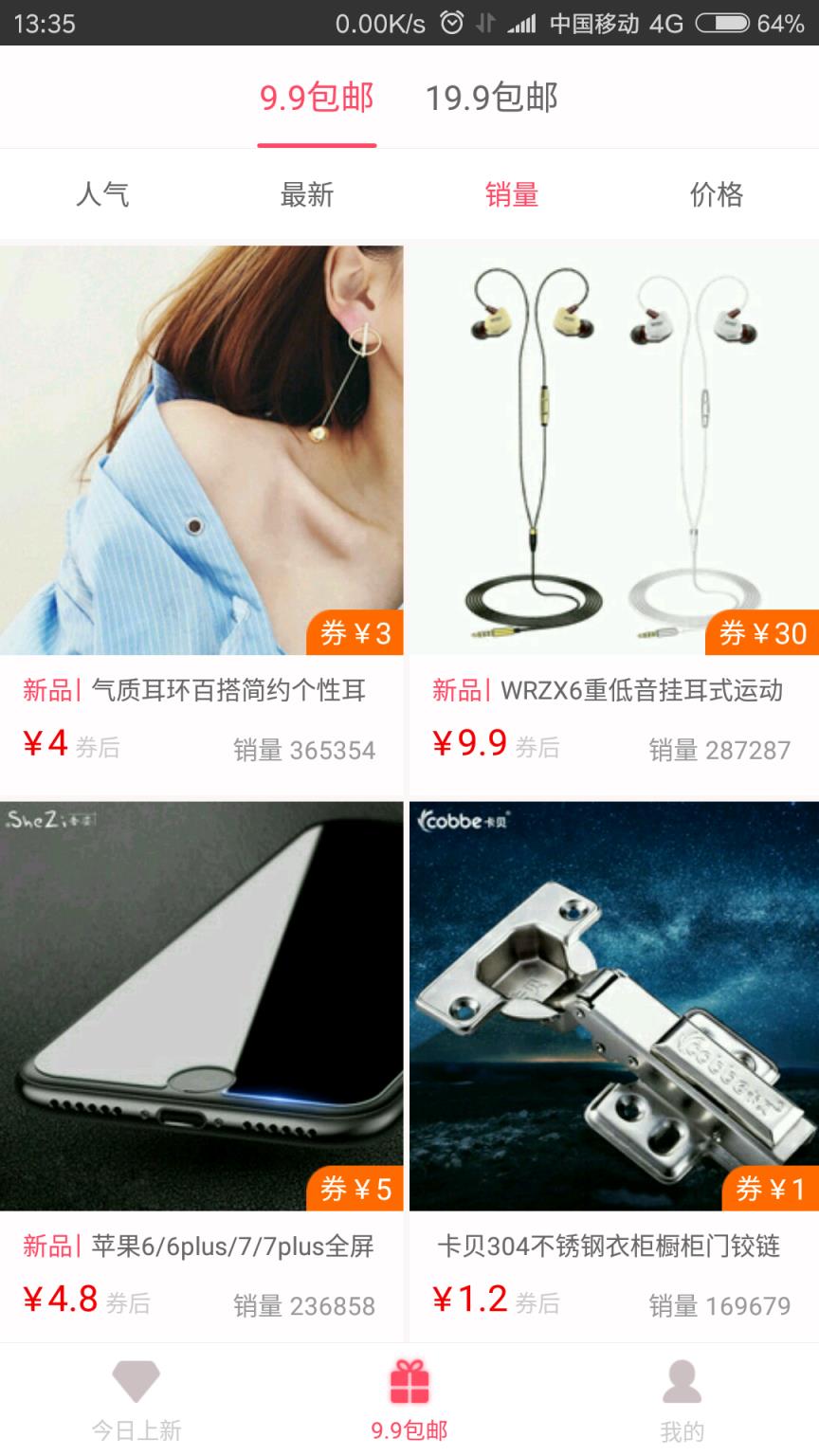Tap the 中国移动 carrier label in status bar
819x1456 pixels.
[x=597, y=21]
